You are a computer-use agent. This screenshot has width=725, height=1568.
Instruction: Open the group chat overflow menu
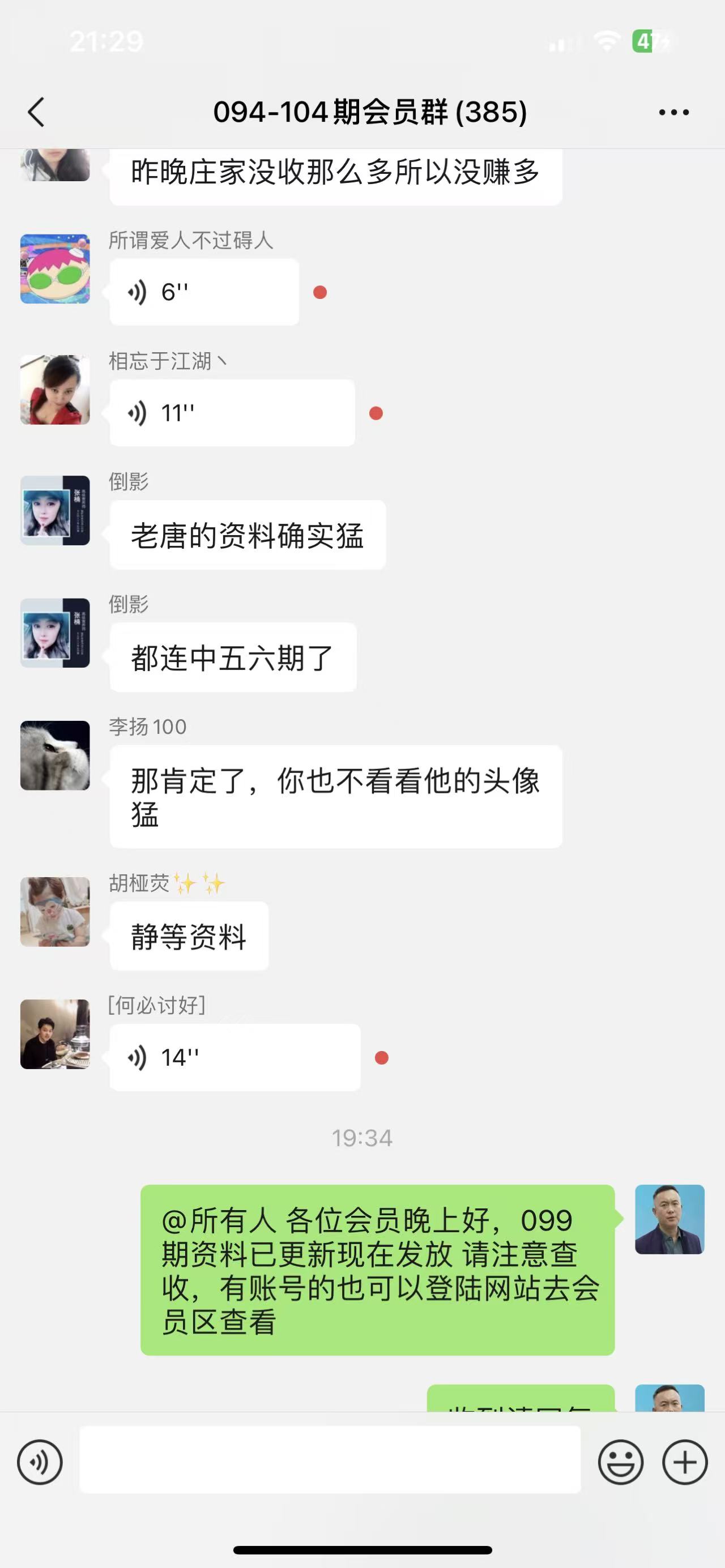coord(673,112)
